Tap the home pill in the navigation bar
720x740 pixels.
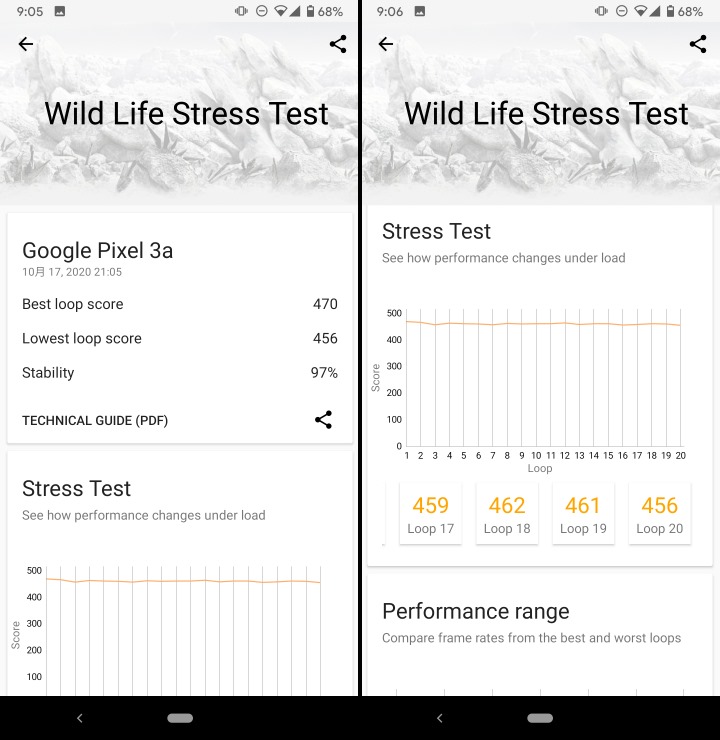click(x=180, y=718)
